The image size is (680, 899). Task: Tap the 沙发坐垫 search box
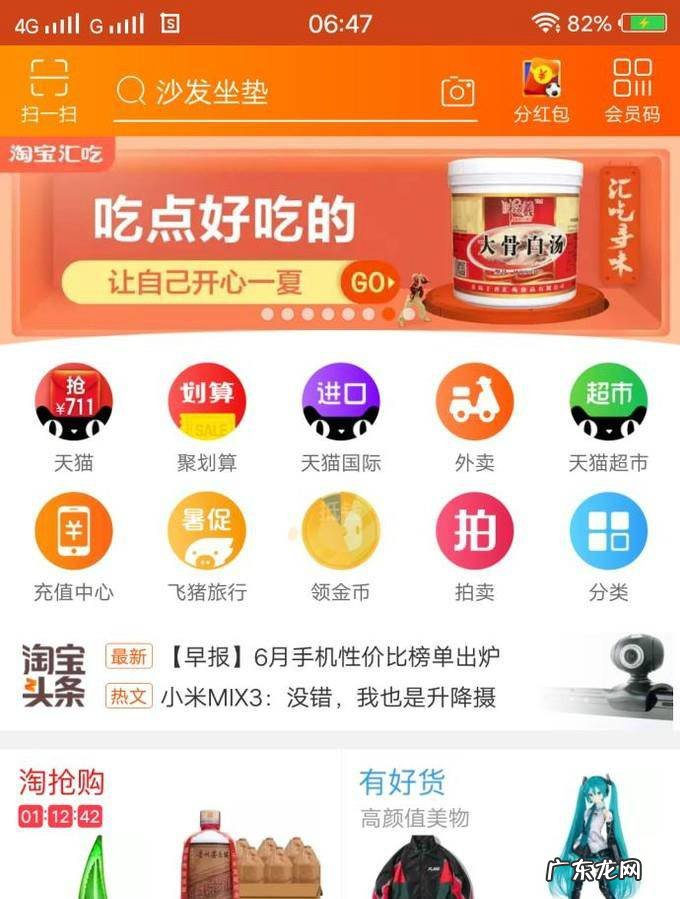pos(270,92)
